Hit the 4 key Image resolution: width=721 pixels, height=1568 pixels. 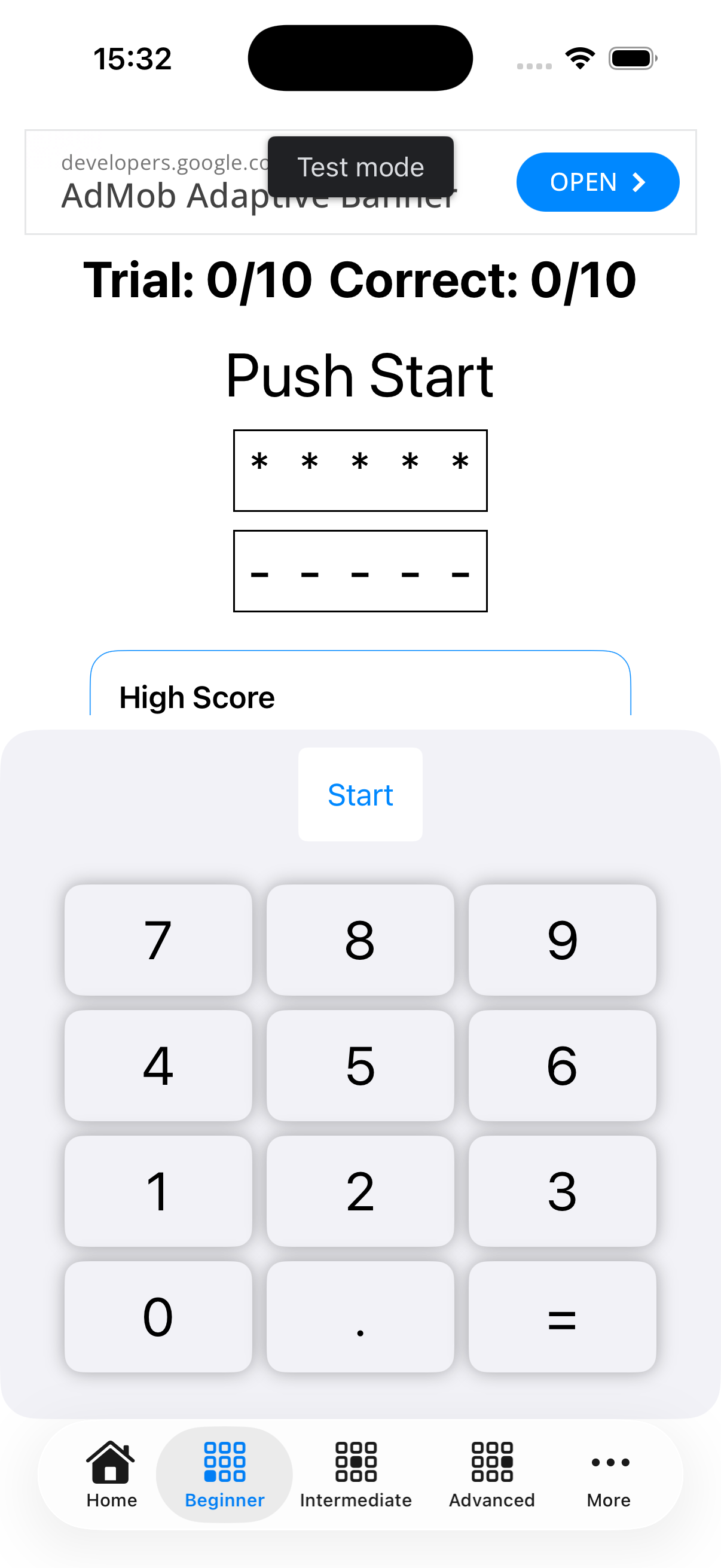158,1065
